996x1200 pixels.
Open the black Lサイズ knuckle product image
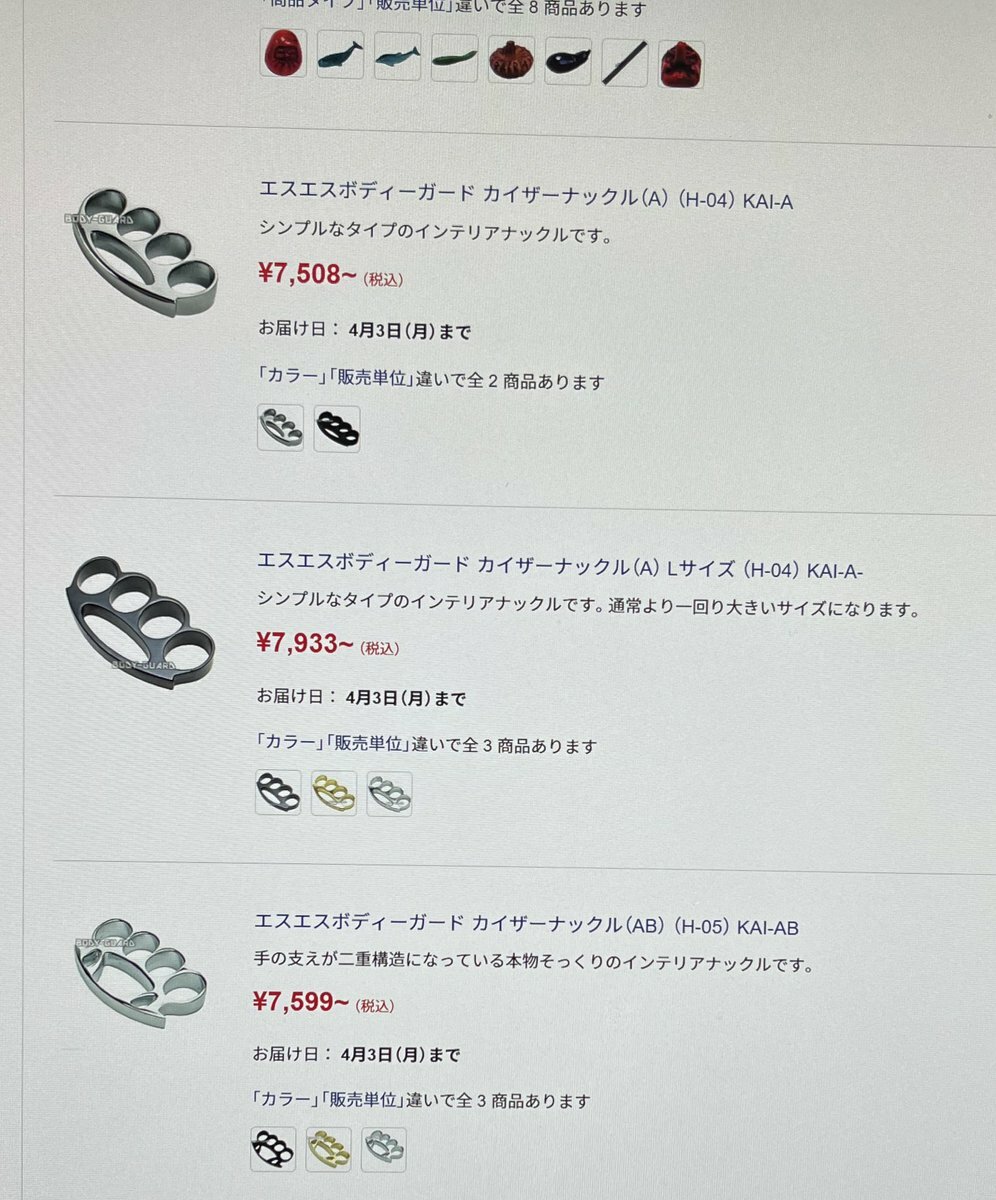point(140,621)
